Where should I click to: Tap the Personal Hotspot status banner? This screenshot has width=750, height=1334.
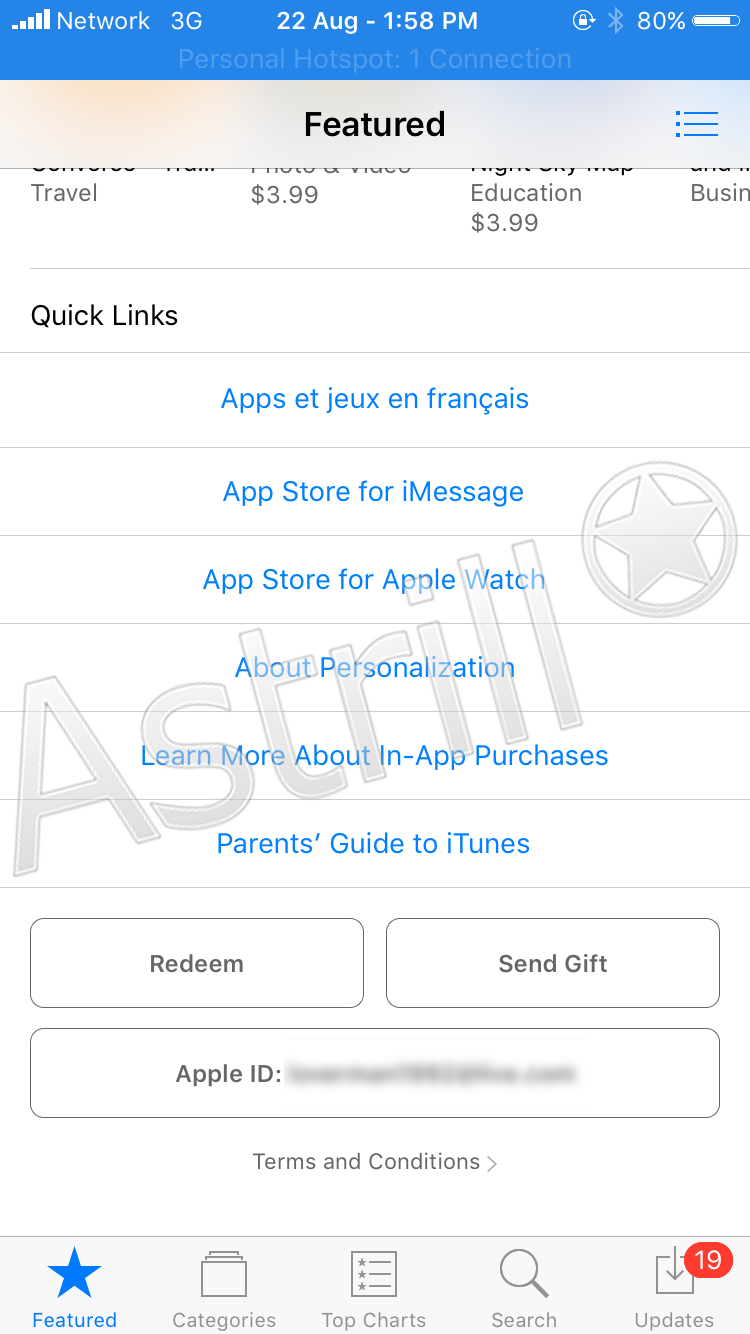tap(375, 59)
